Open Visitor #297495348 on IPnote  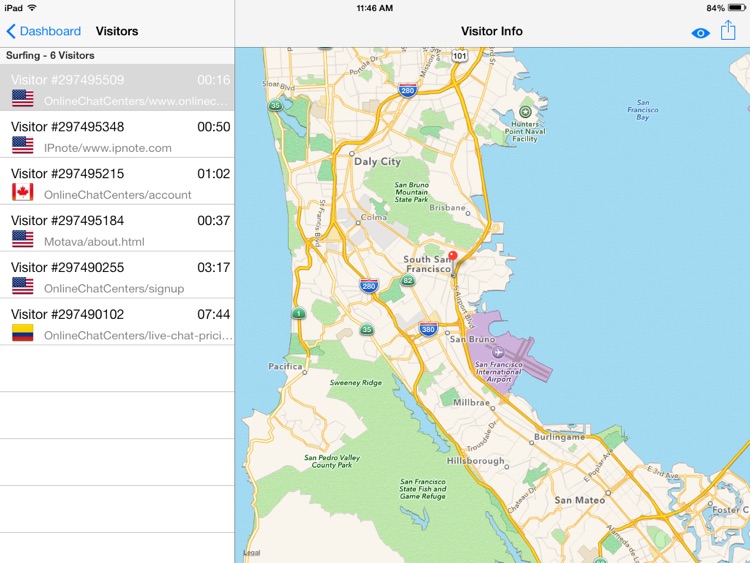(117, 135)
